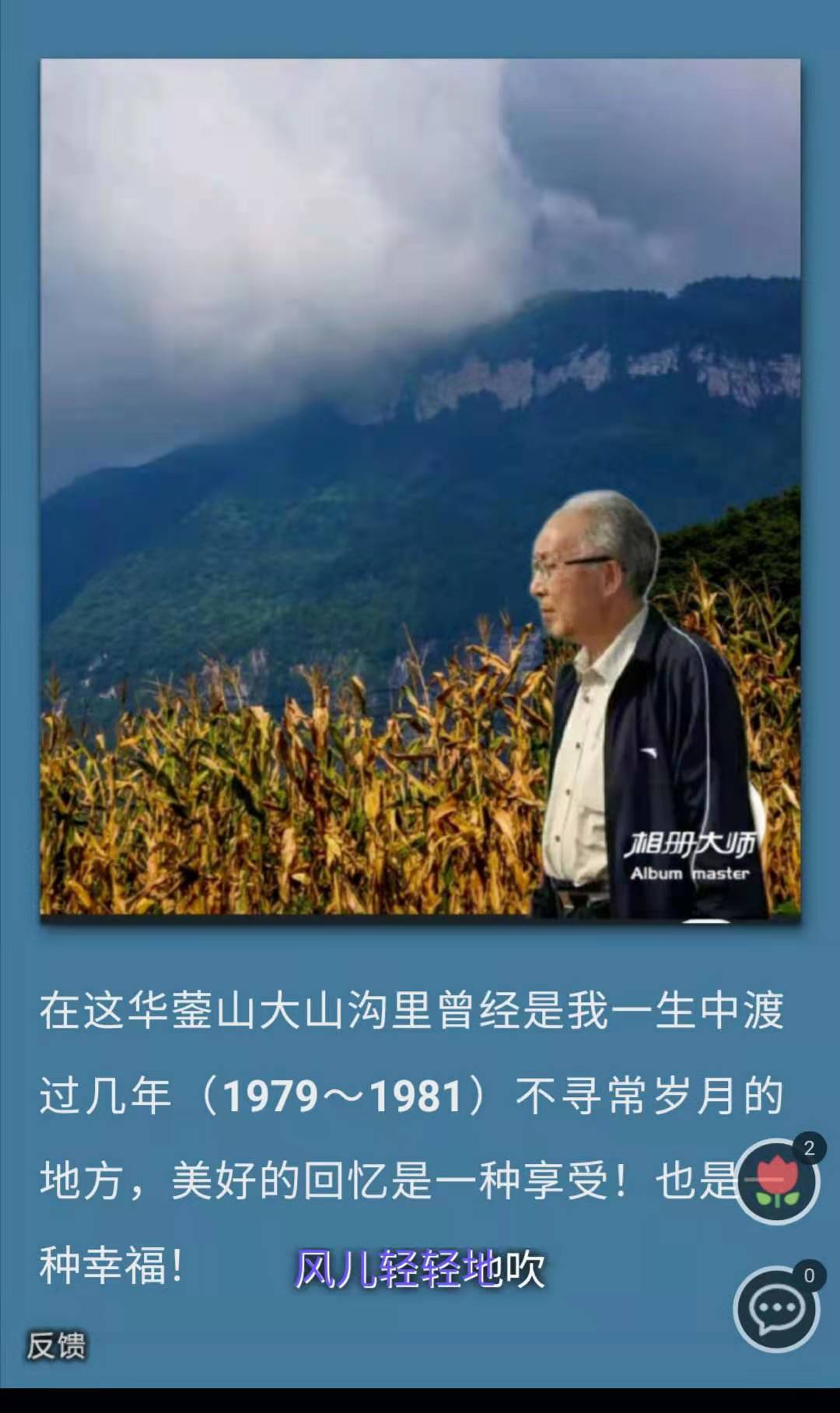
Task: Tap the 反馈 feedback link
Action: click(x=56, y=1345)
